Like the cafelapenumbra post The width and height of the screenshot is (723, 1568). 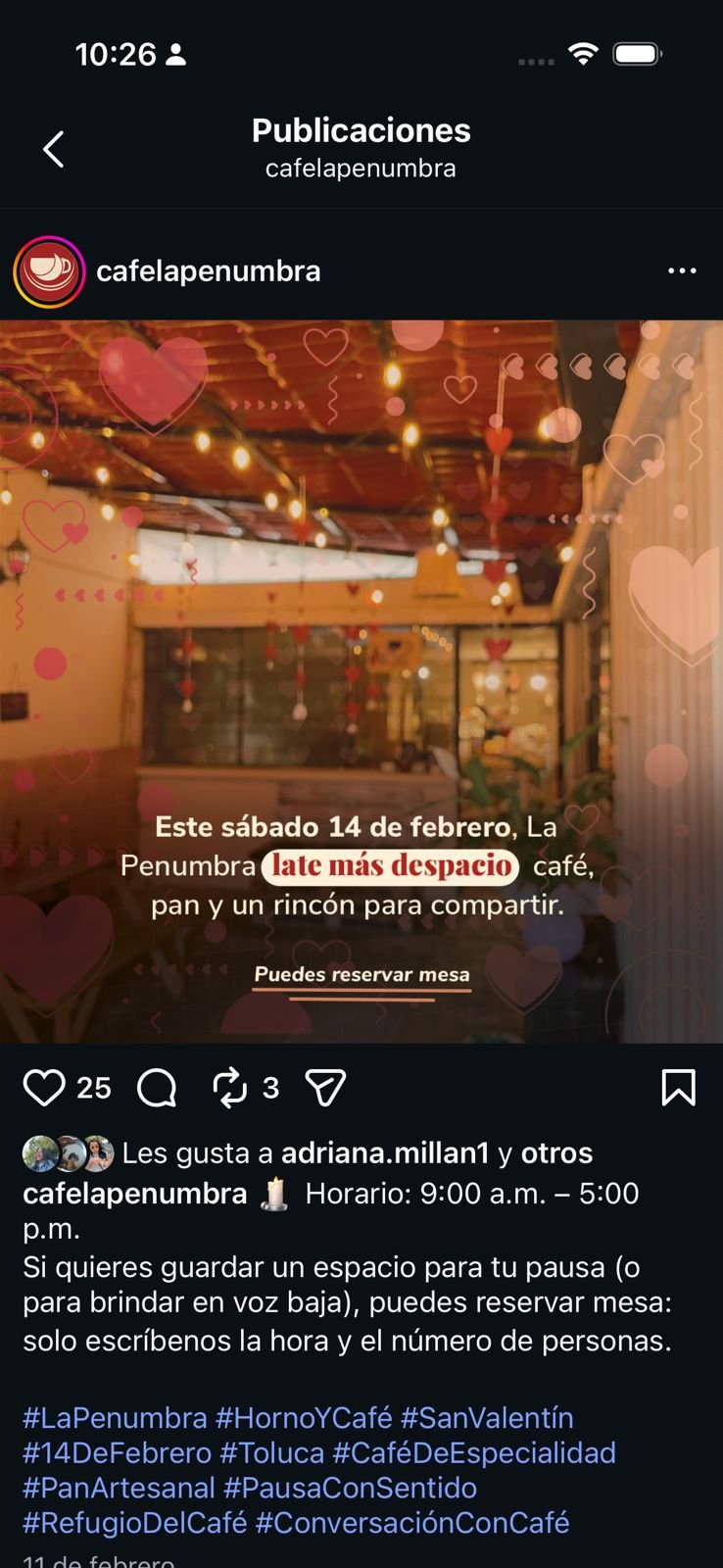(x=44, y=1088)
